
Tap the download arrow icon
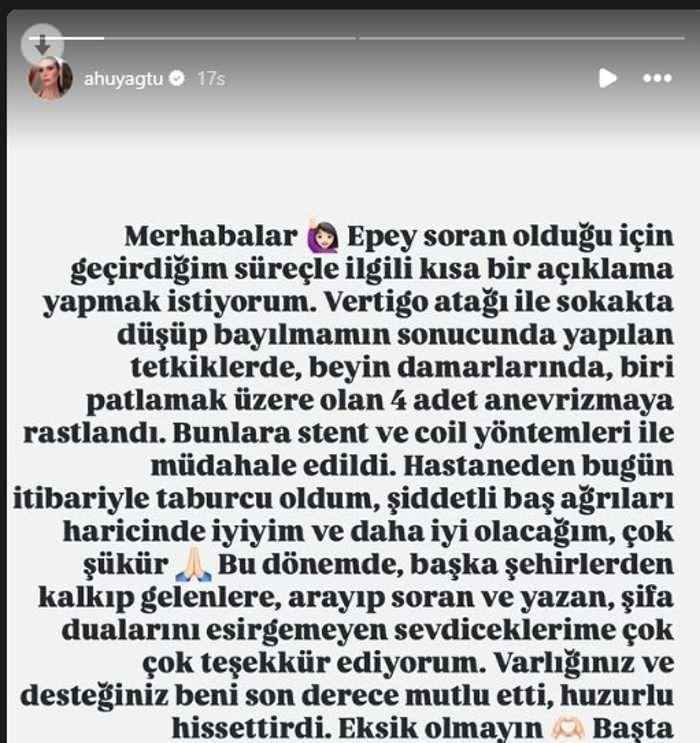click(x=43, y=44)
